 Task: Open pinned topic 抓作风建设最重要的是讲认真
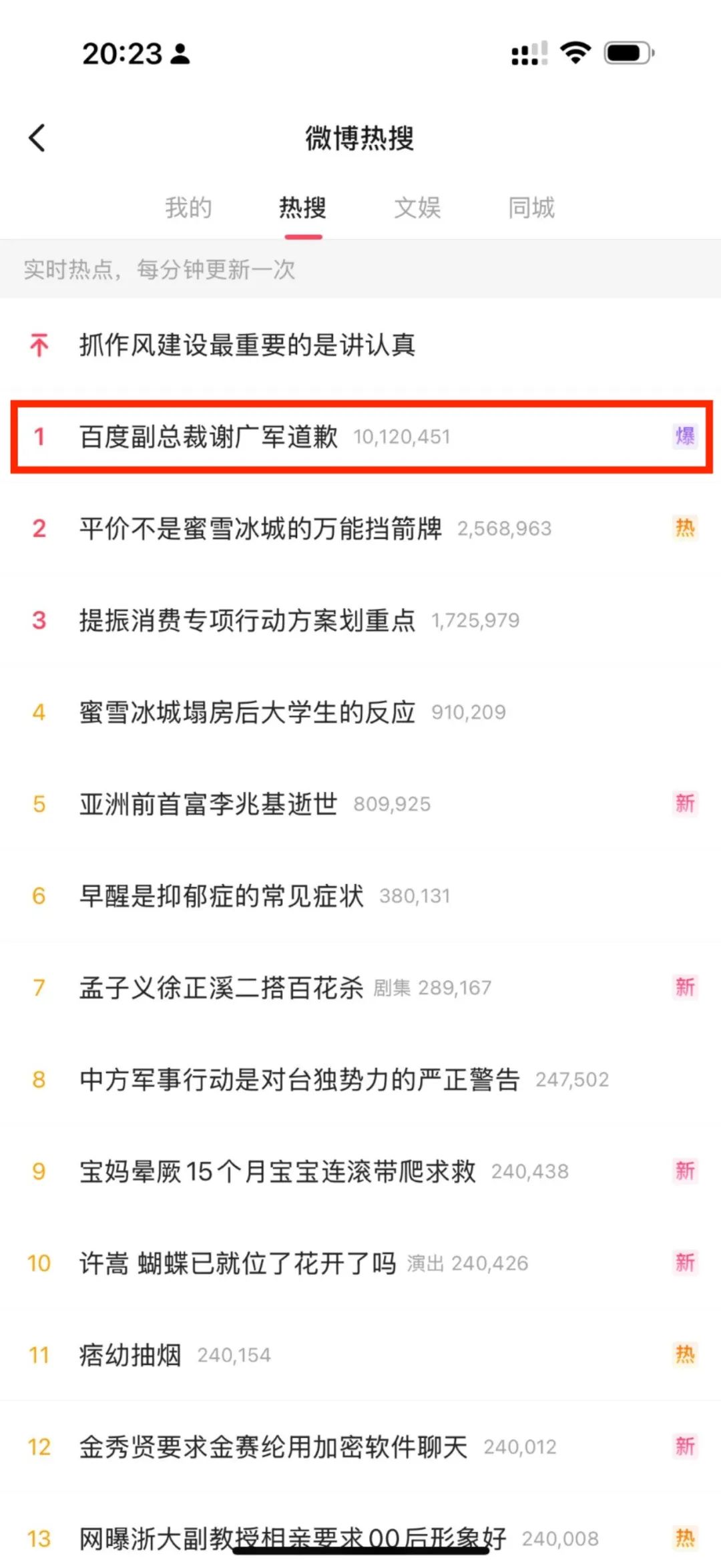[360, 345]
